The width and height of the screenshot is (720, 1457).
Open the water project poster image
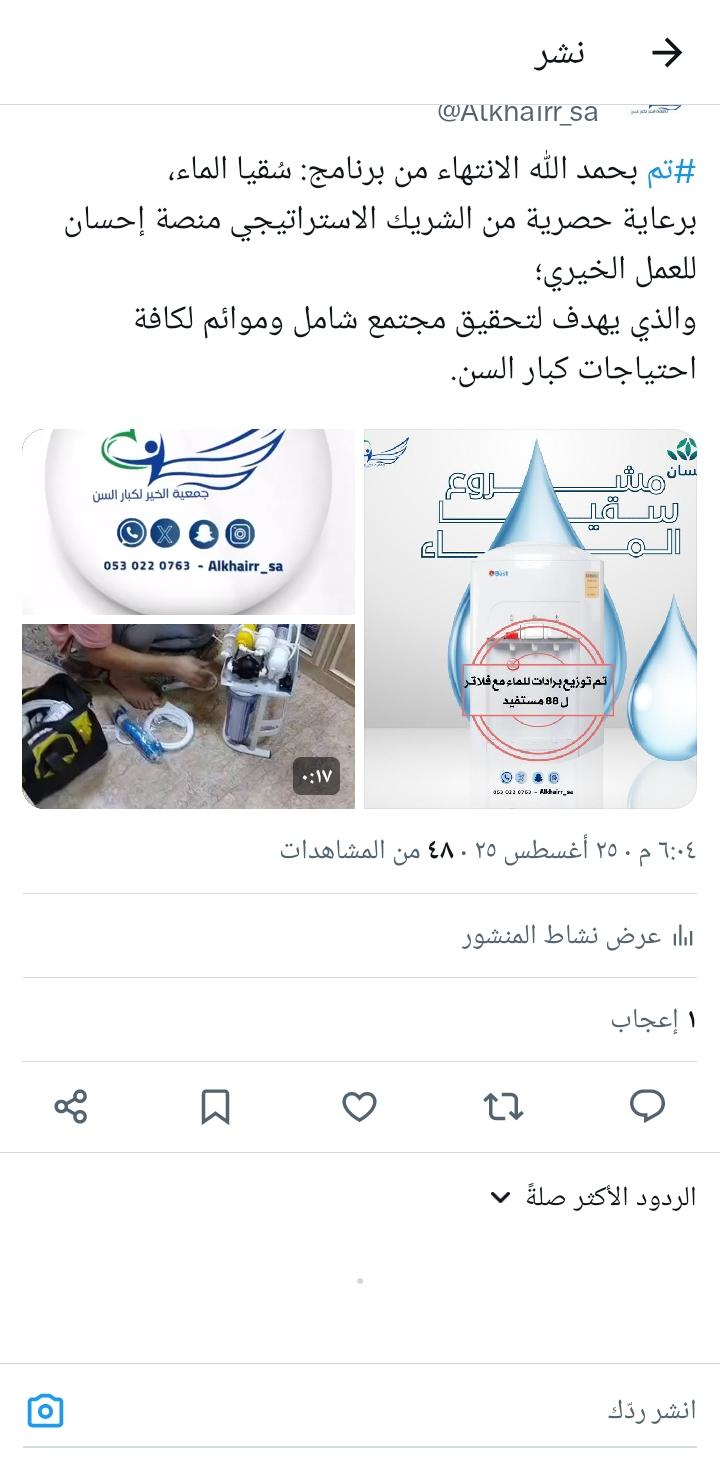pyautogui.click(x=530, y=618)
